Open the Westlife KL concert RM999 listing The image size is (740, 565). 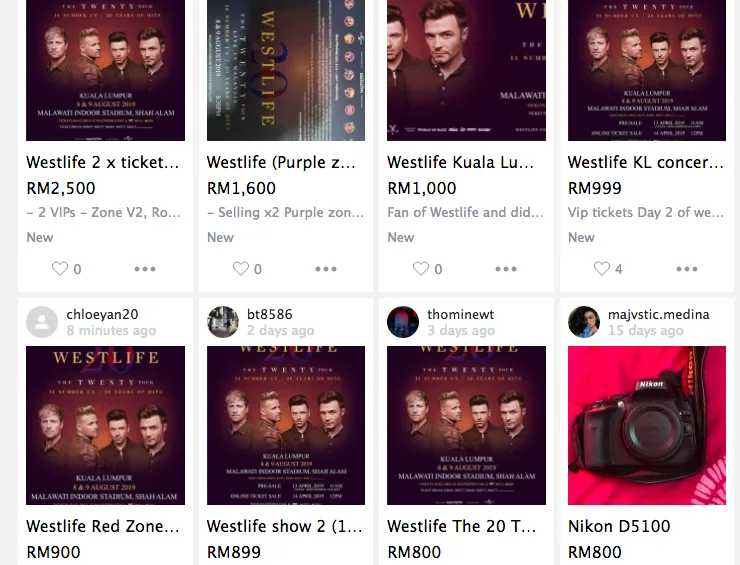click(x=647, y=70)
